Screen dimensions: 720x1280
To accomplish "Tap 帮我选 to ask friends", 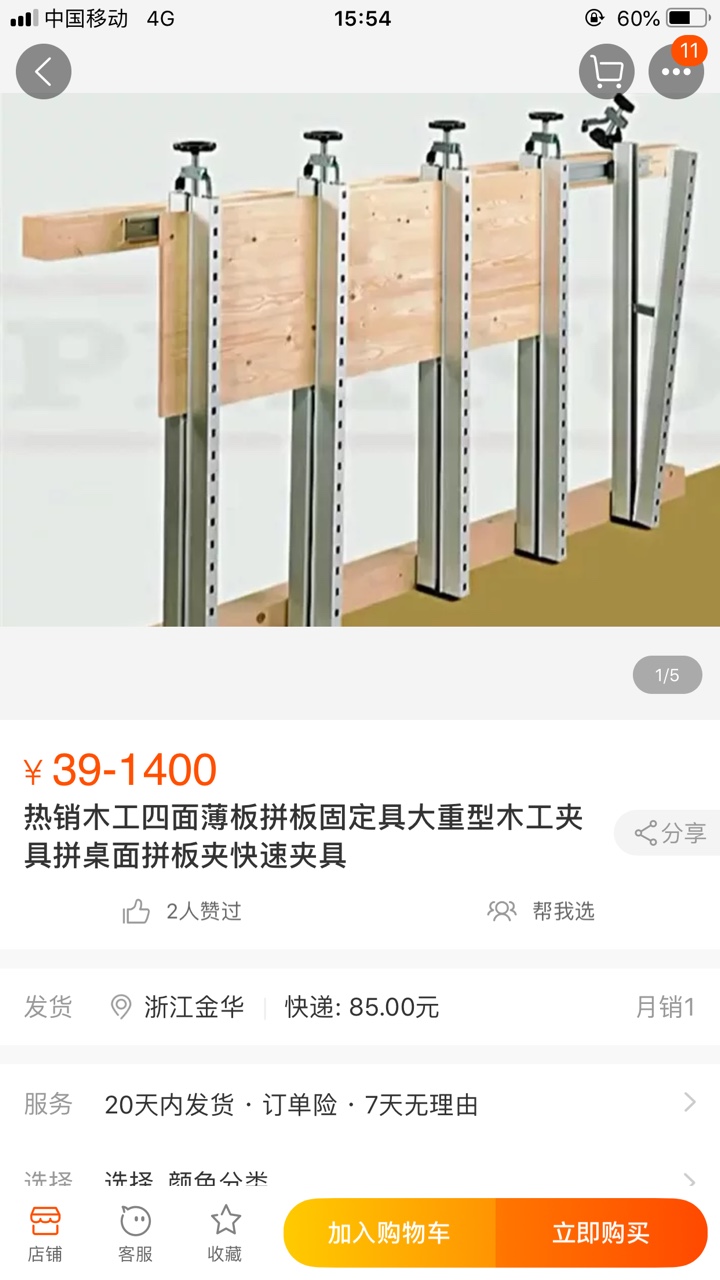I will [541, 911].
